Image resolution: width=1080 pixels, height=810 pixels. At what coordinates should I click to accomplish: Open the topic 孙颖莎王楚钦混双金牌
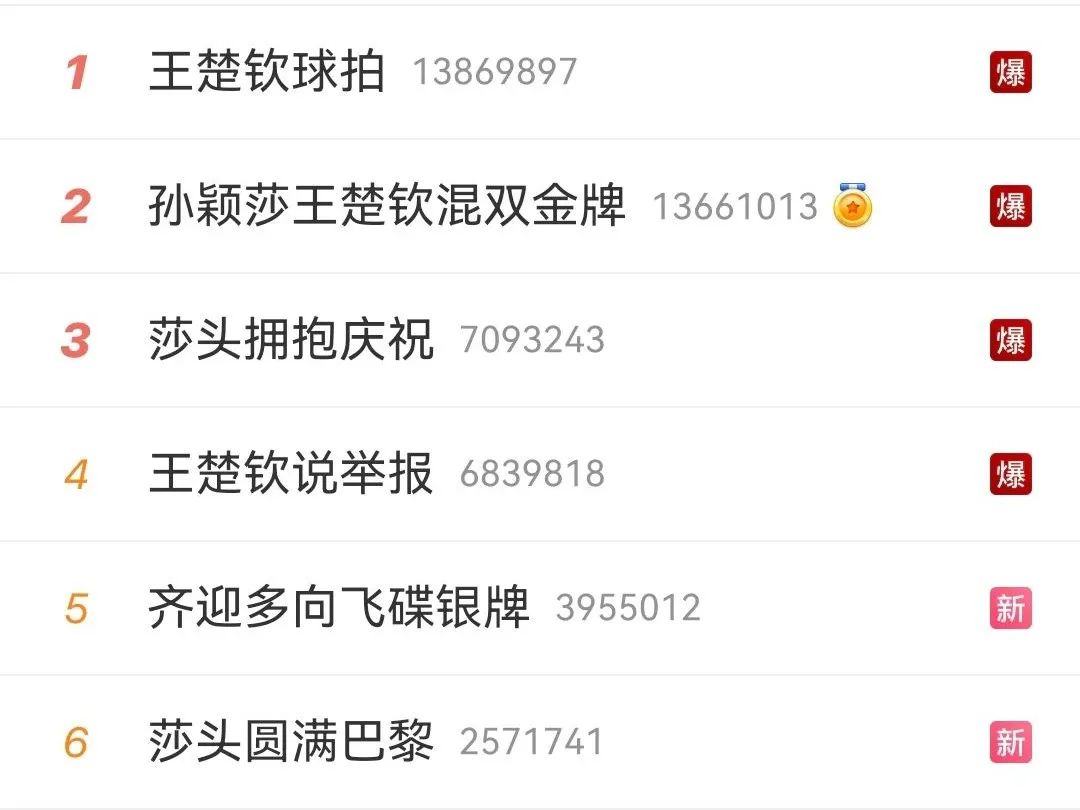[387, 206]
